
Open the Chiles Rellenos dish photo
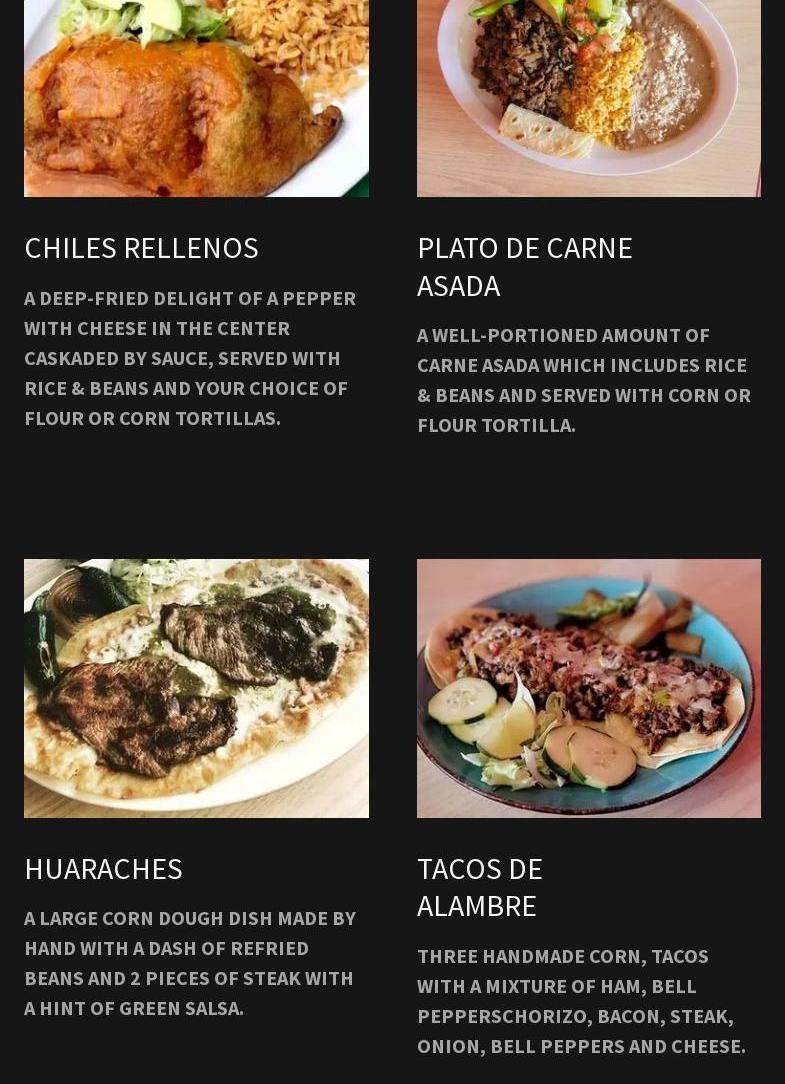[x=196, y=98]
